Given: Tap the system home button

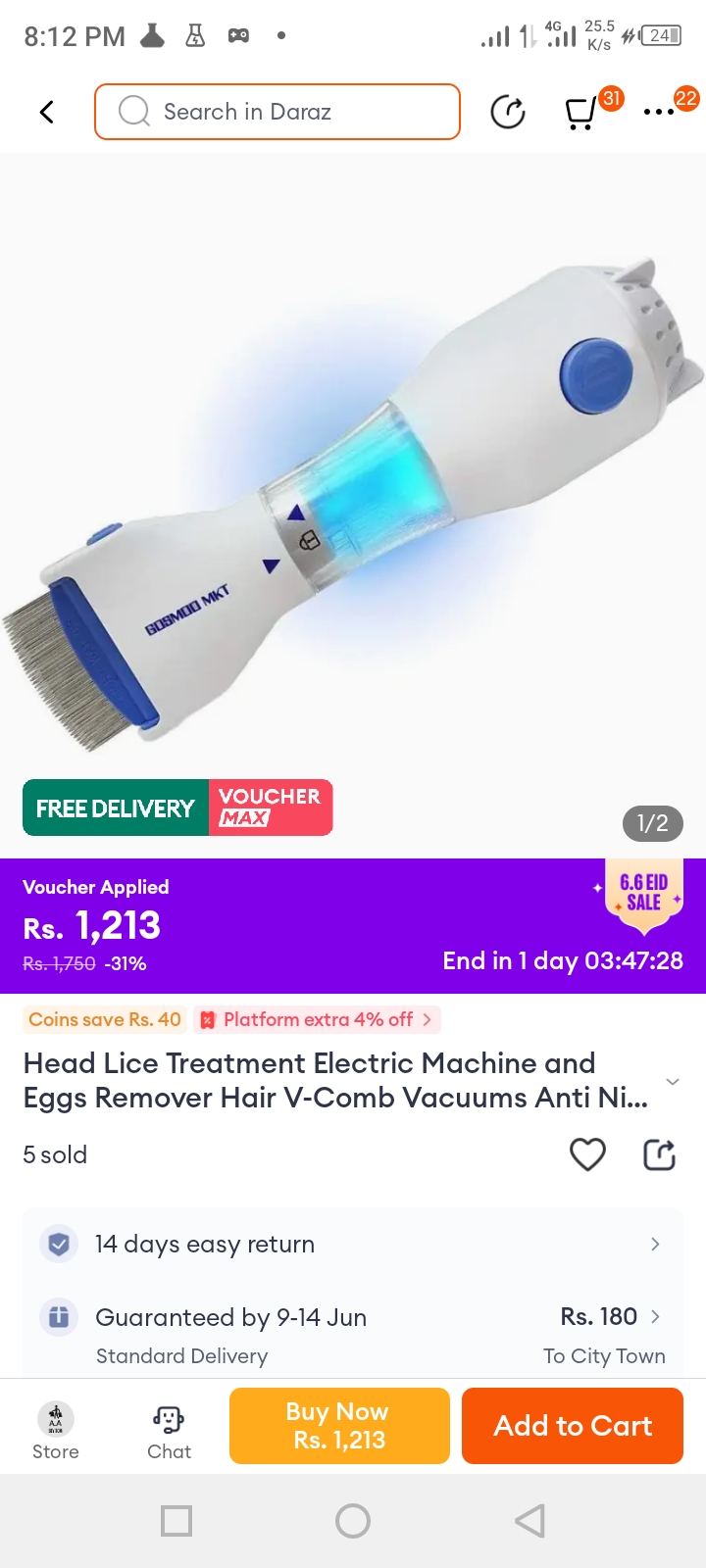Looking at the screenshot, I should (x=353, y=1521).
